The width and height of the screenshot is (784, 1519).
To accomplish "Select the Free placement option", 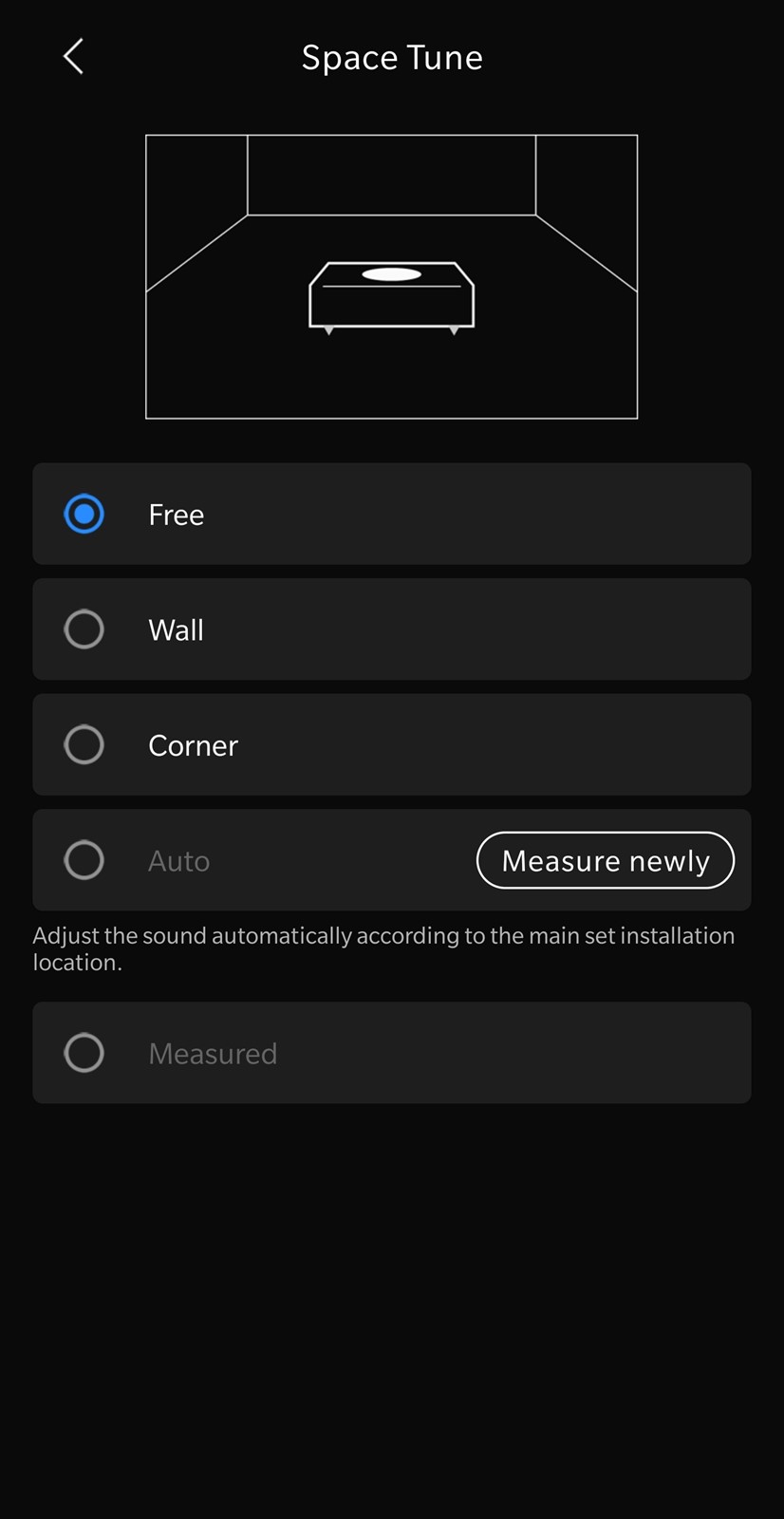I will tap(392, 514).
